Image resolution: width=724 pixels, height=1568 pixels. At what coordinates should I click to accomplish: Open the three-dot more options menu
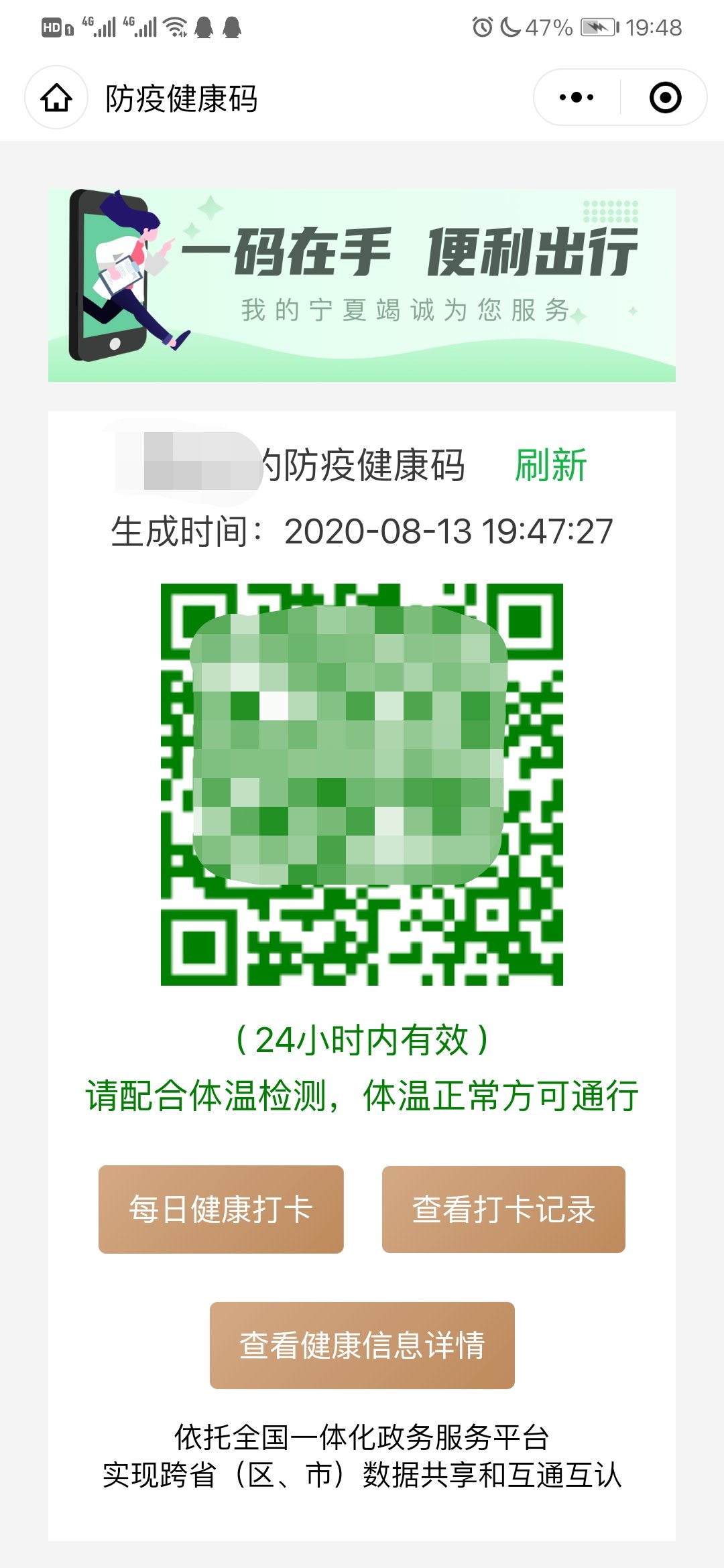pos(577,98)
